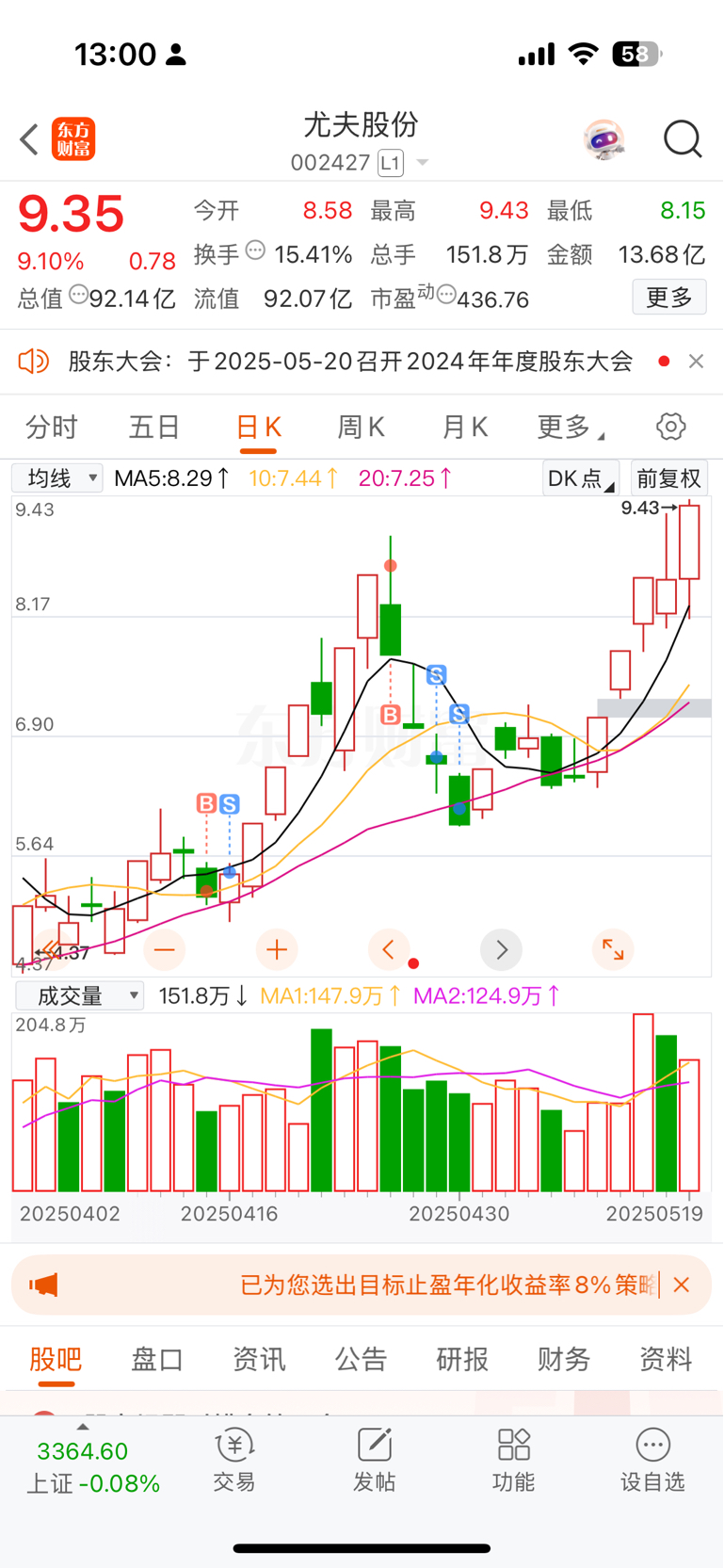Screen dimensions: 724x1568
Task: Tap 更多 button for more quote data
Action: point(669,298)
